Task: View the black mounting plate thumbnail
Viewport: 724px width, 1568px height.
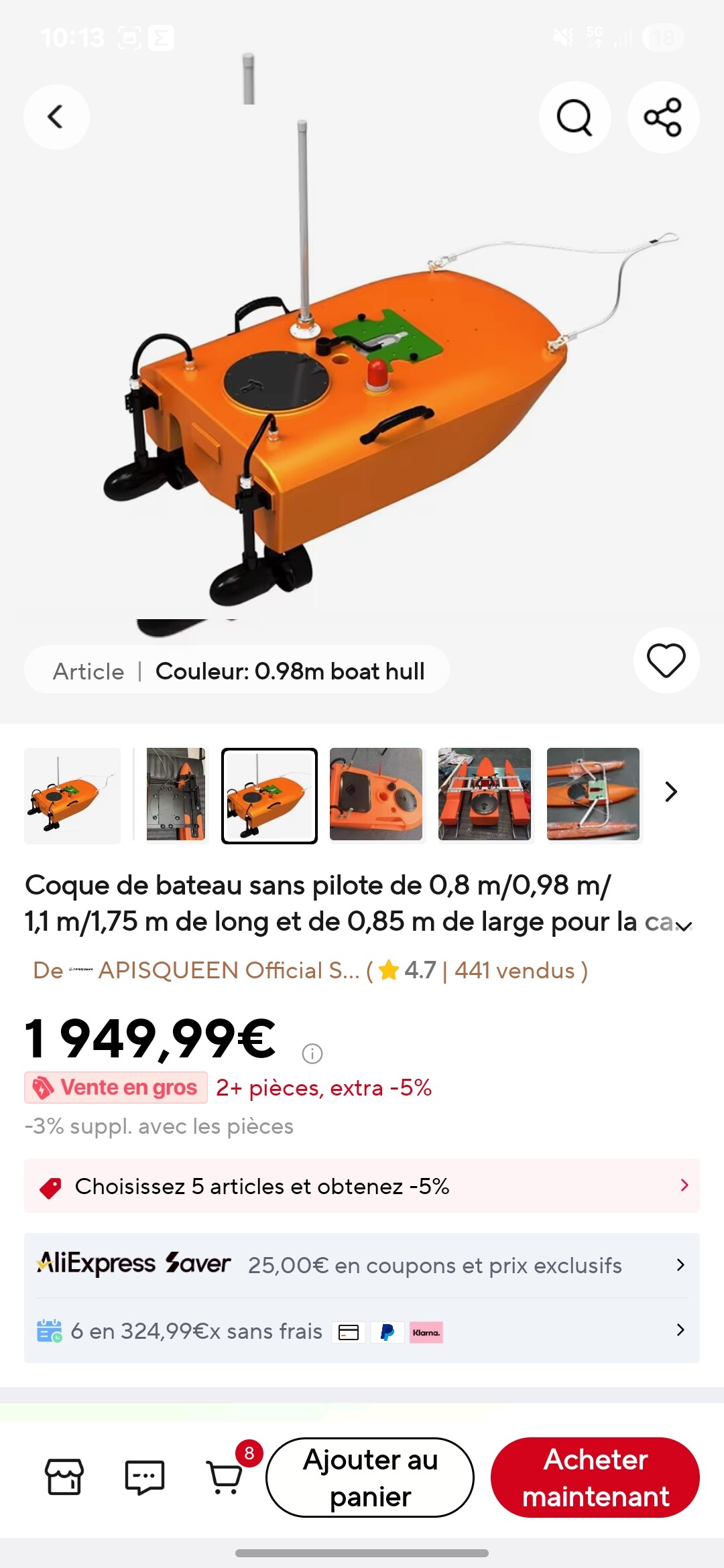Action: point(176,795)
